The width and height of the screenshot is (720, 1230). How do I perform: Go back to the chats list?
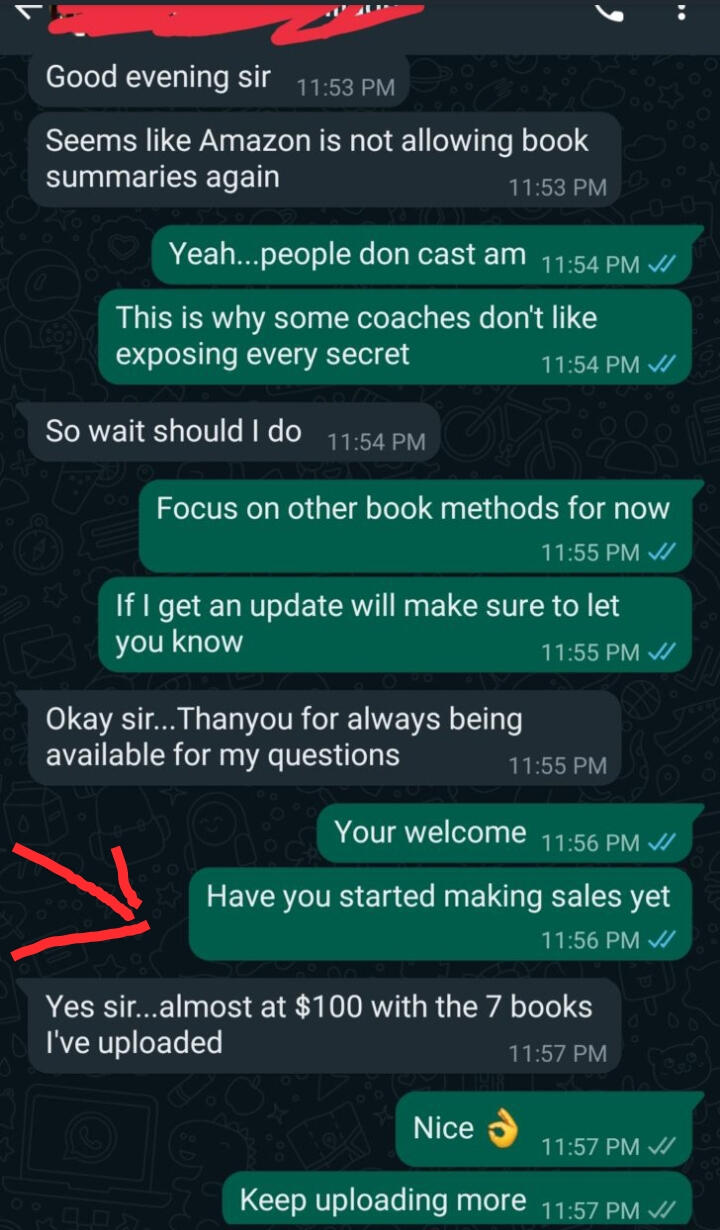[26, 10]
